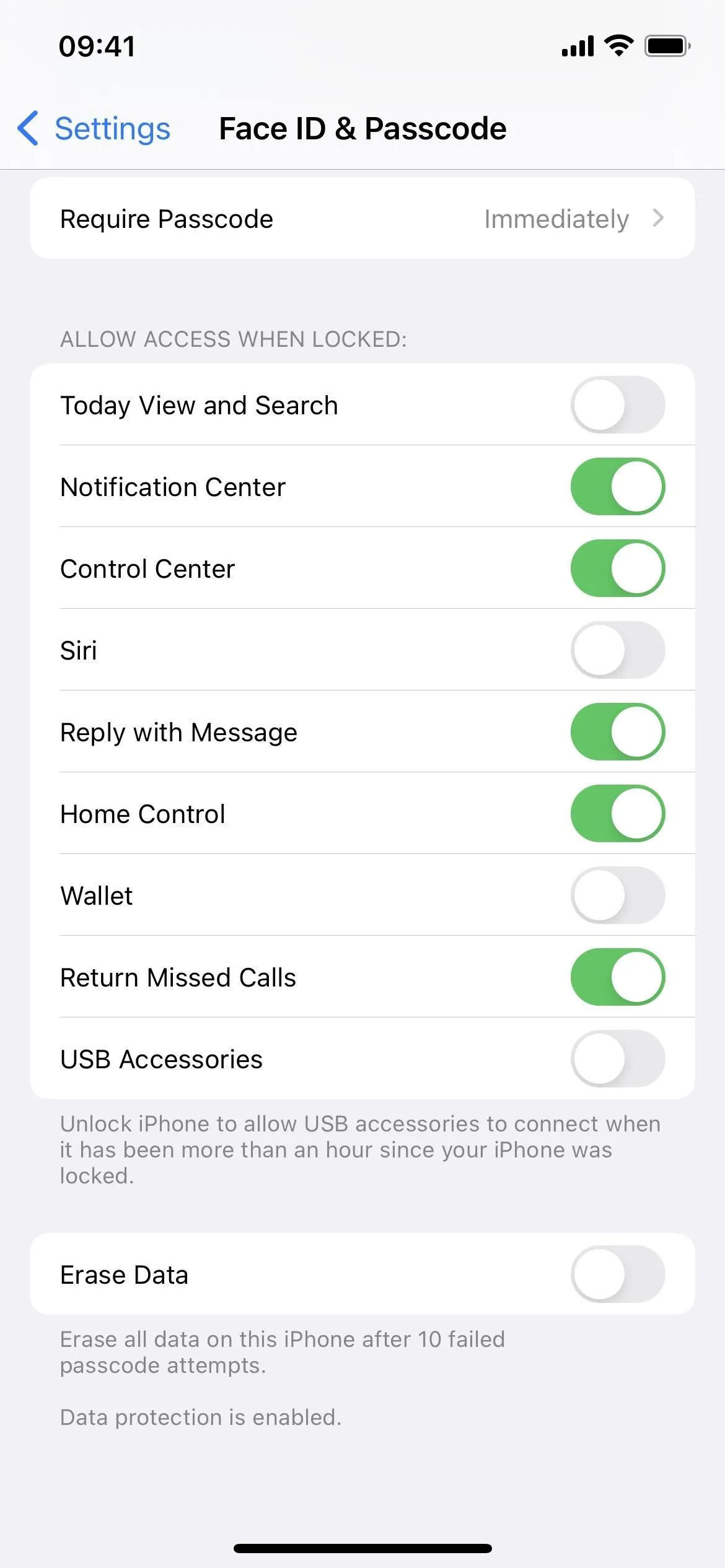The height and width of the screenshot is (1568, 725).
Task: Switch off Reply with Message
Action: tap(618, 732)
